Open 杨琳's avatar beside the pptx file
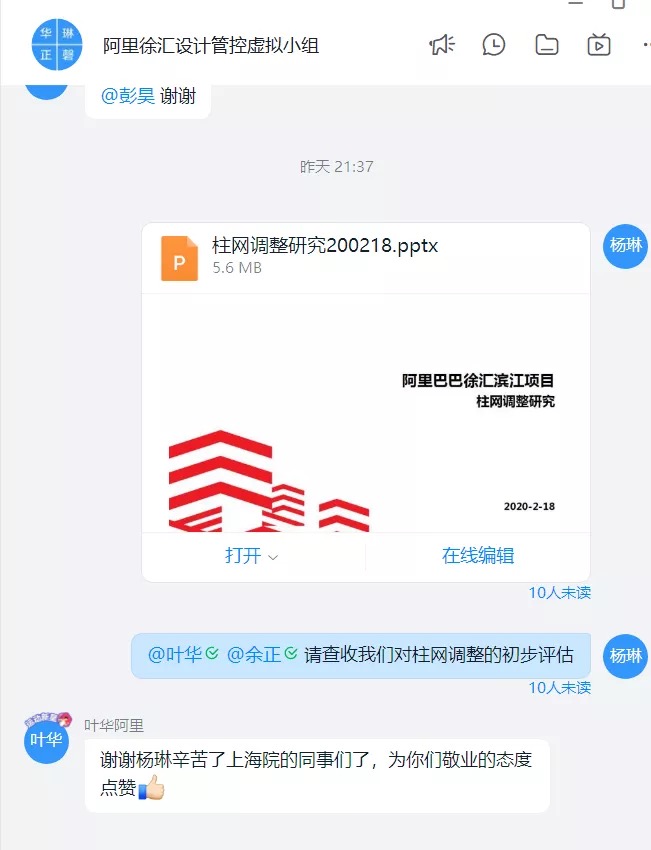Image resolution: width=651 pixels, height=850 pixels. click(626, 245)
